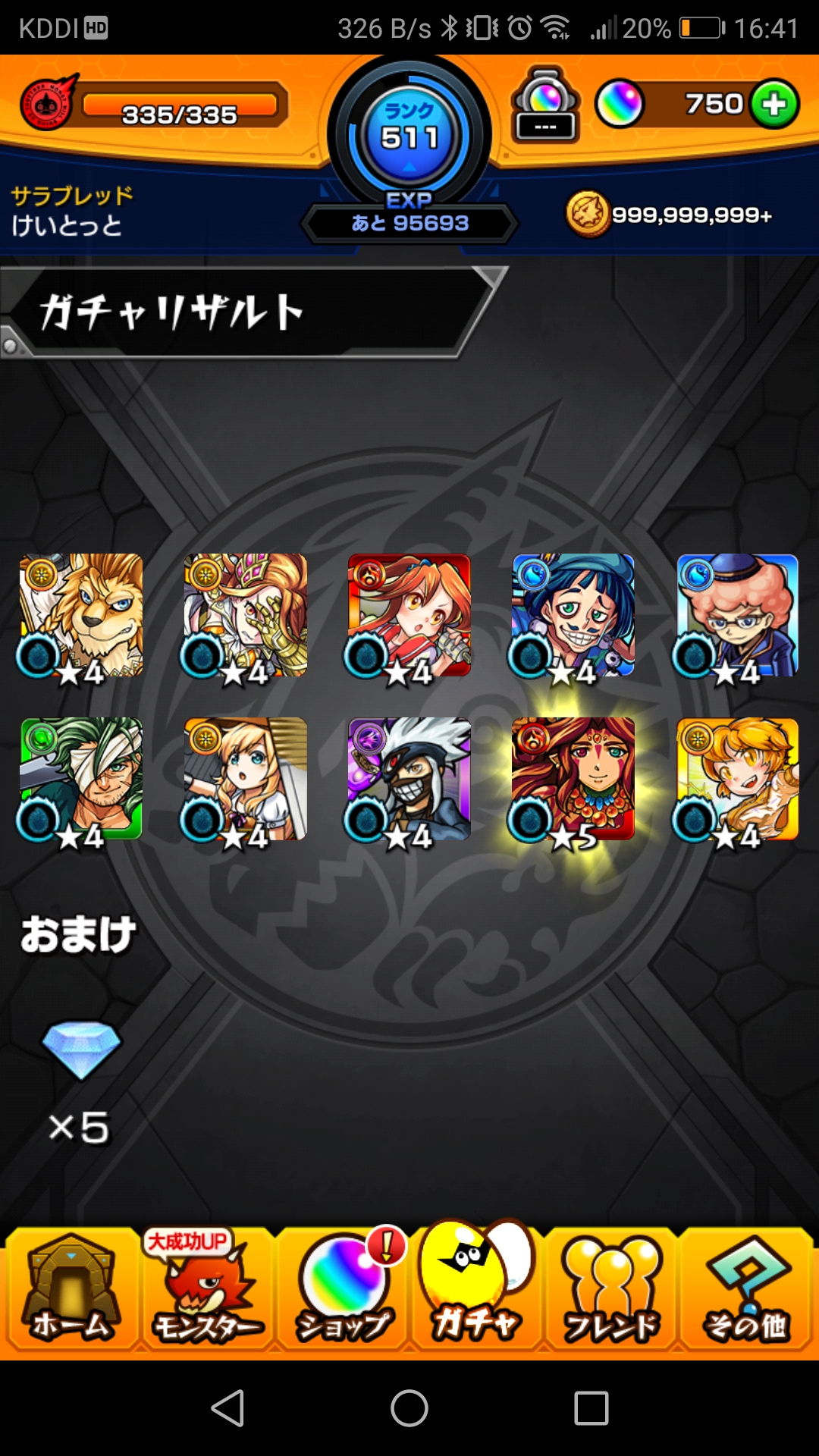Open the blue-haired grinning water monster

[573, 615]
